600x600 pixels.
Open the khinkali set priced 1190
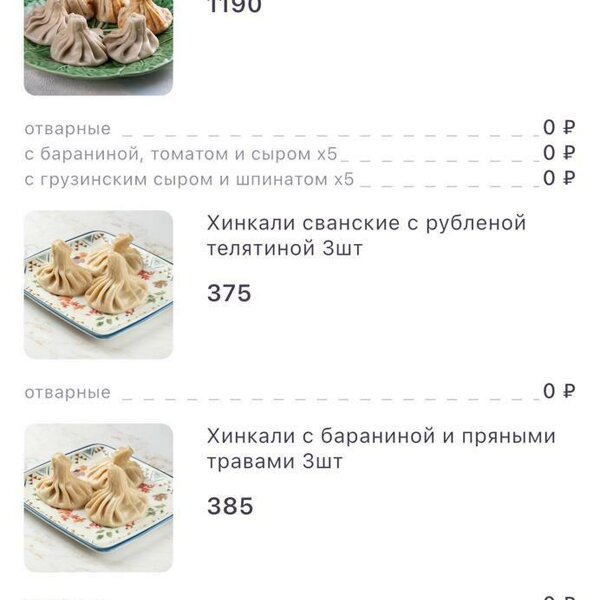click(x=98, y=40)
